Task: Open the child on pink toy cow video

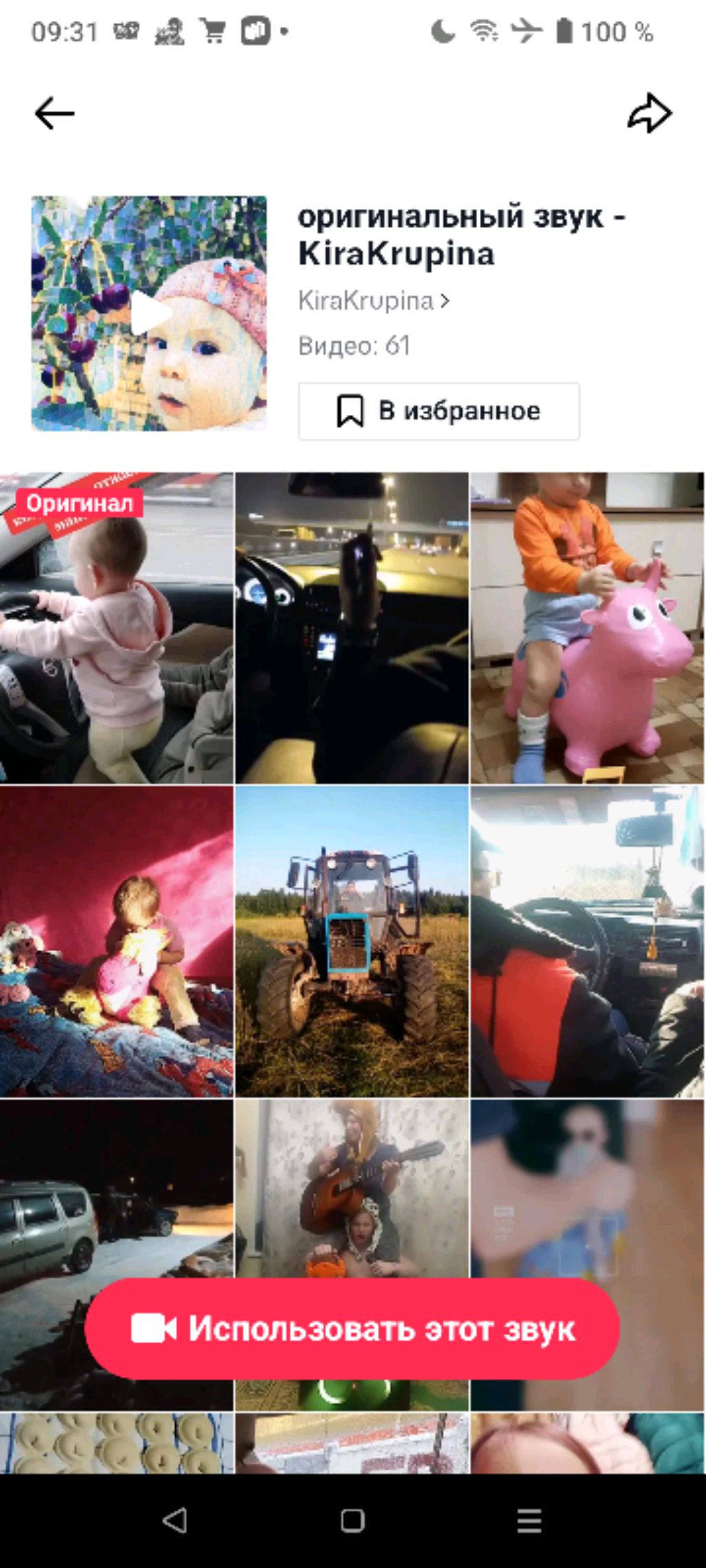Action: [x=587, y=628]
